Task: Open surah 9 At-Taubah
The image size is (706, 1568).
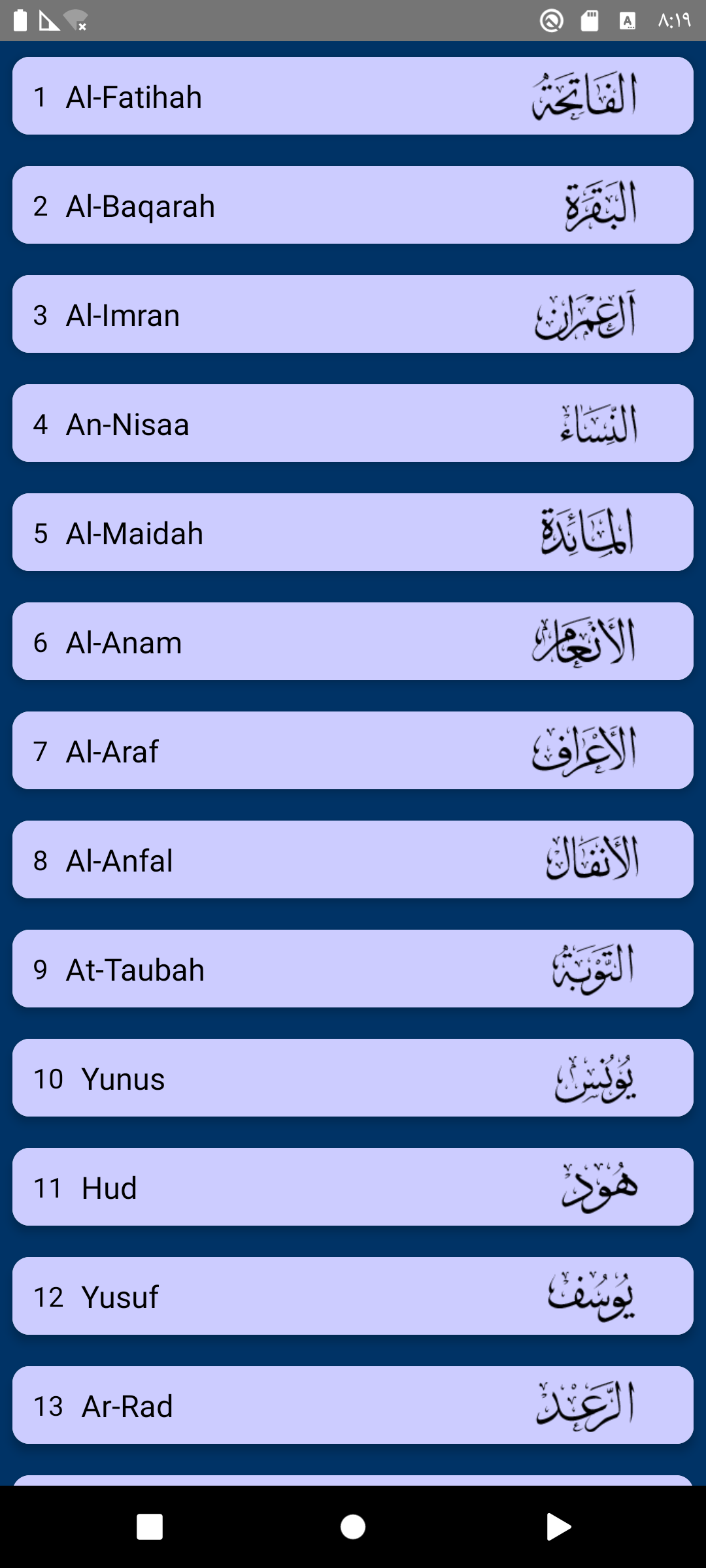Action: coord(353,969)
